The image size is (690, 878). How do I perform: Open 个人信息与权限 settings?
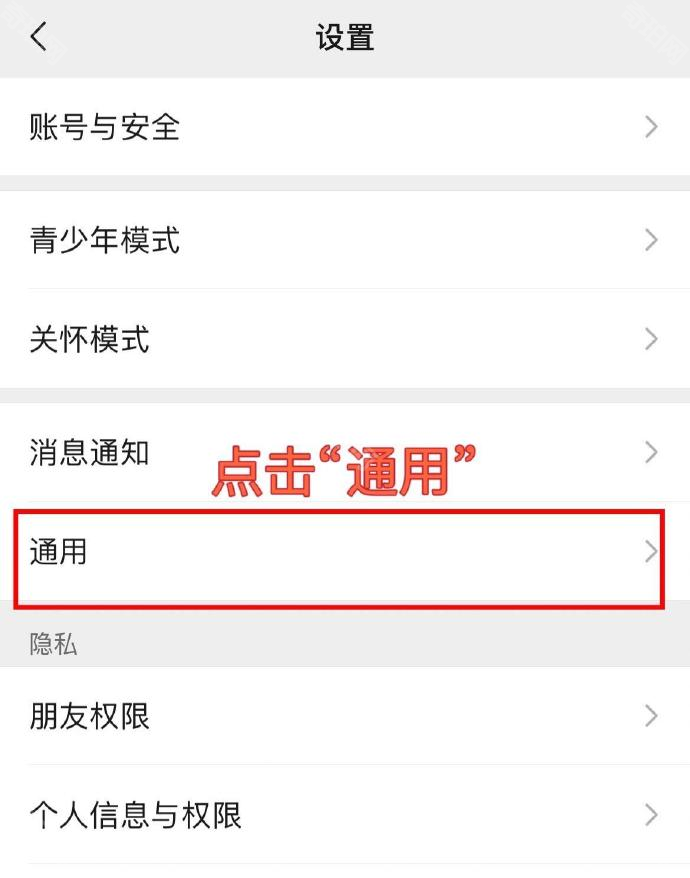[344, 815]
